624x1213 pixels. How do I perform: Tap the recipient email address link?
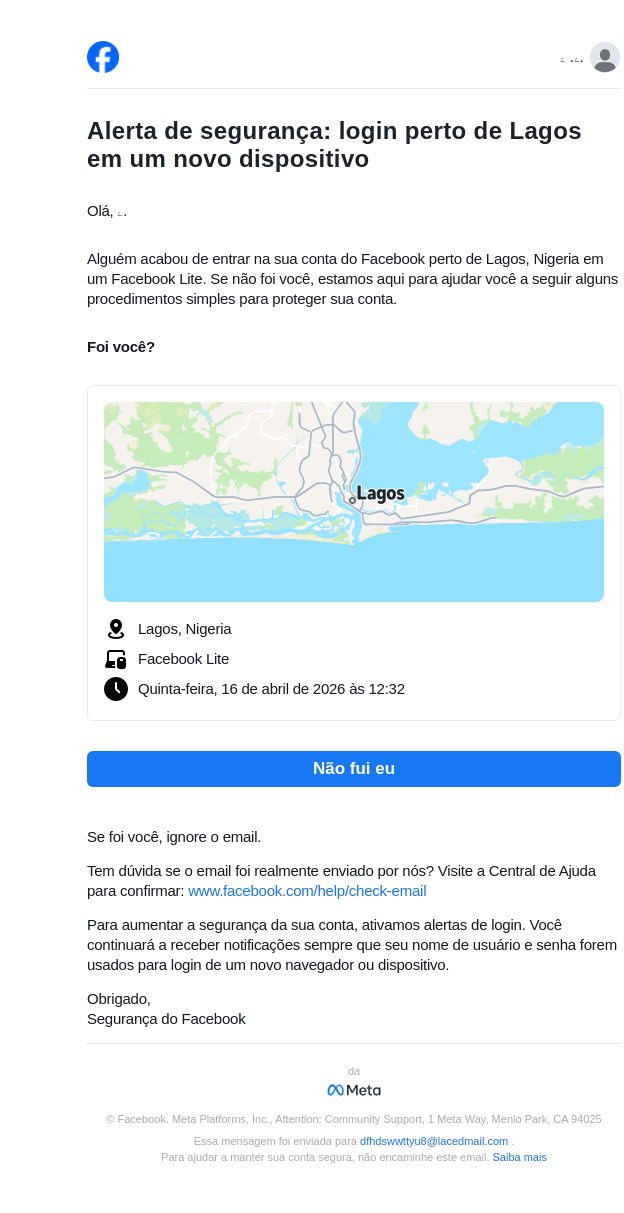[x=434, y=1141]
